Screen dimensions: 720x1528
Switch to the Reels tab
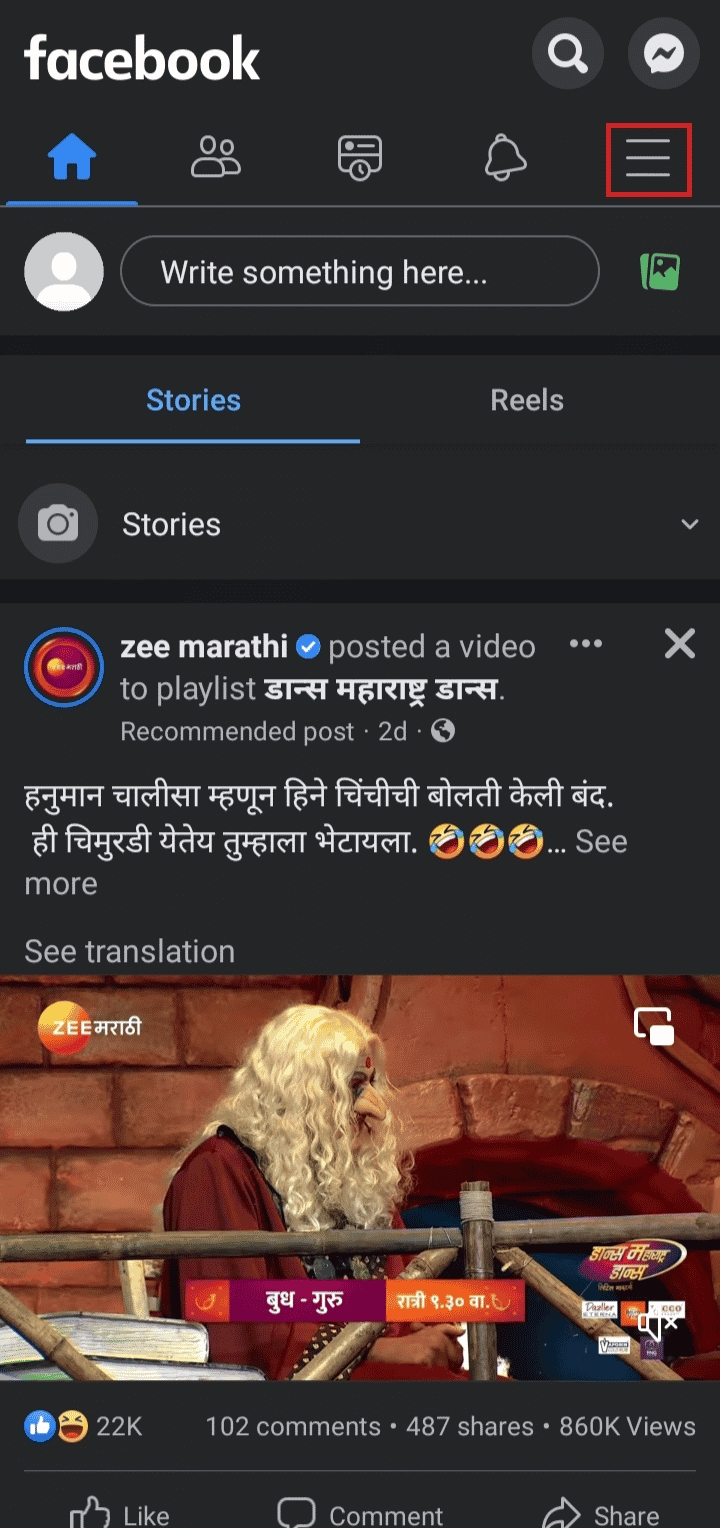point(527,401)
